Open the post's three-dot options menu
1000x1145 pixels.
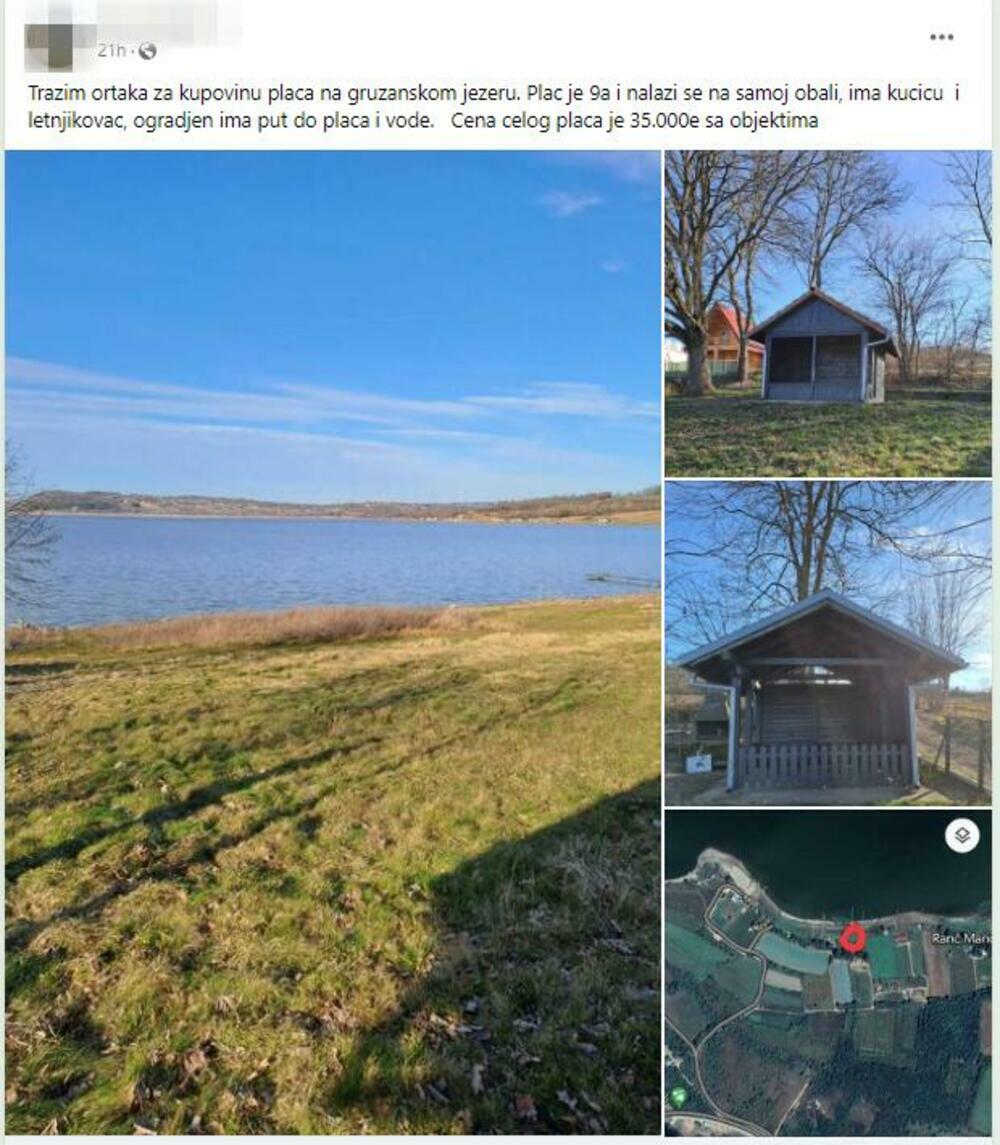click(x=941, y=37)
